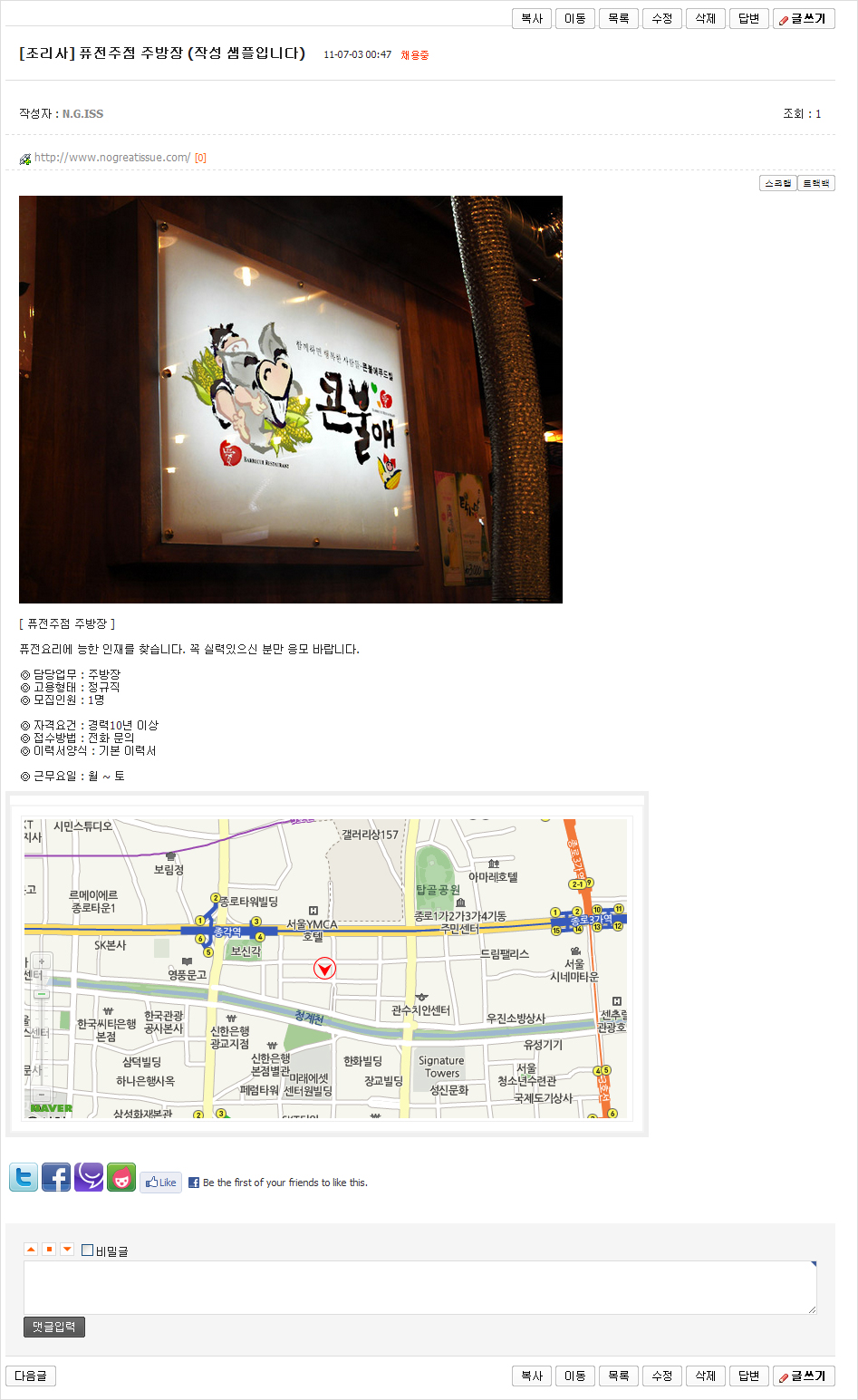Tap 목록 beside the 다음글 row

tap(619, 1376)
